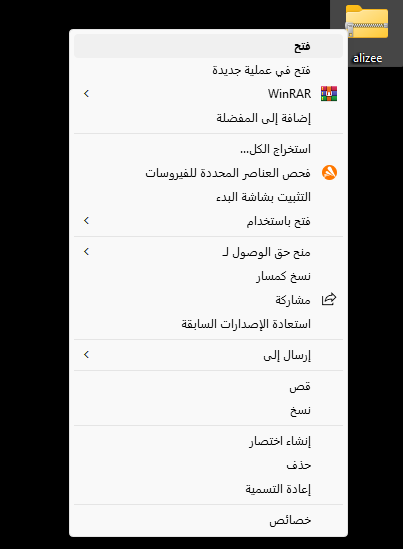Expand the WinRAR submenu

click(x=208, y=93)
